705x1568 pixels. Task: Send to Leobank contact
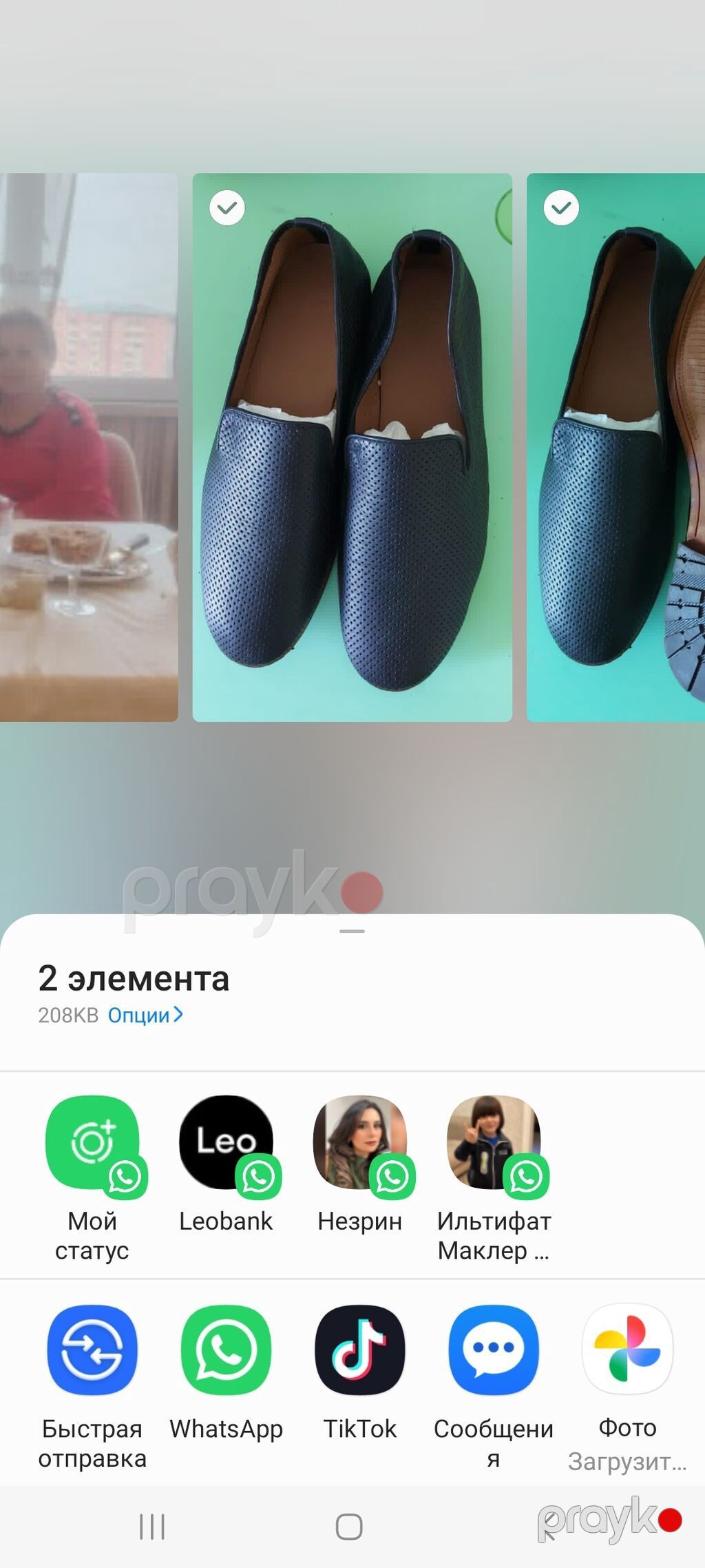pyautogui.click(x=226, y=1164)
